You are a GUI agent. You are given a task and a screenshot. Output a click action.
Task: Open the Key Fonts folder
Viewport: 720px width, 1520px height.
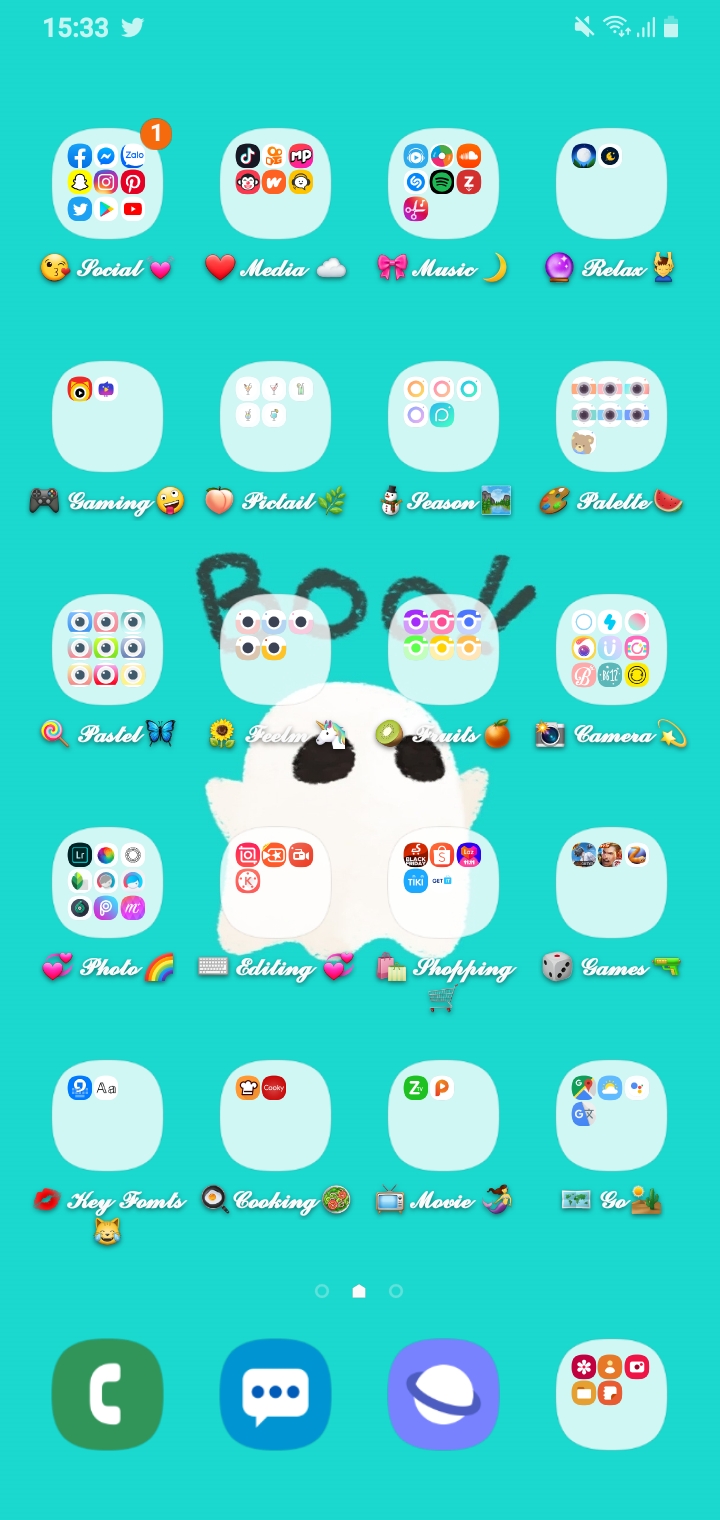107,1115
